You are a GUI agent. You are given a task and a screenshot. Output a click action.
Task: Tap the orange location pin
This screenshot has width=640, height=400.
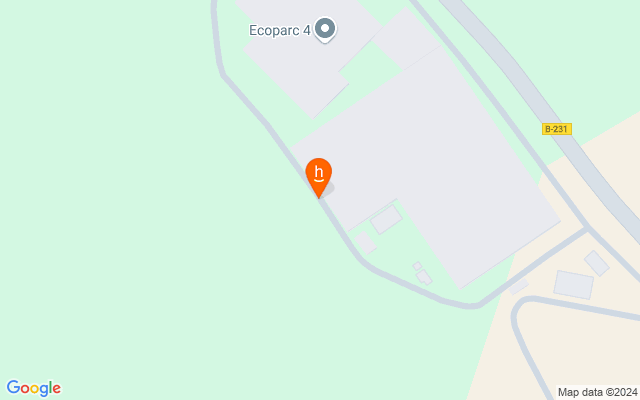click(x=318, y=175)
